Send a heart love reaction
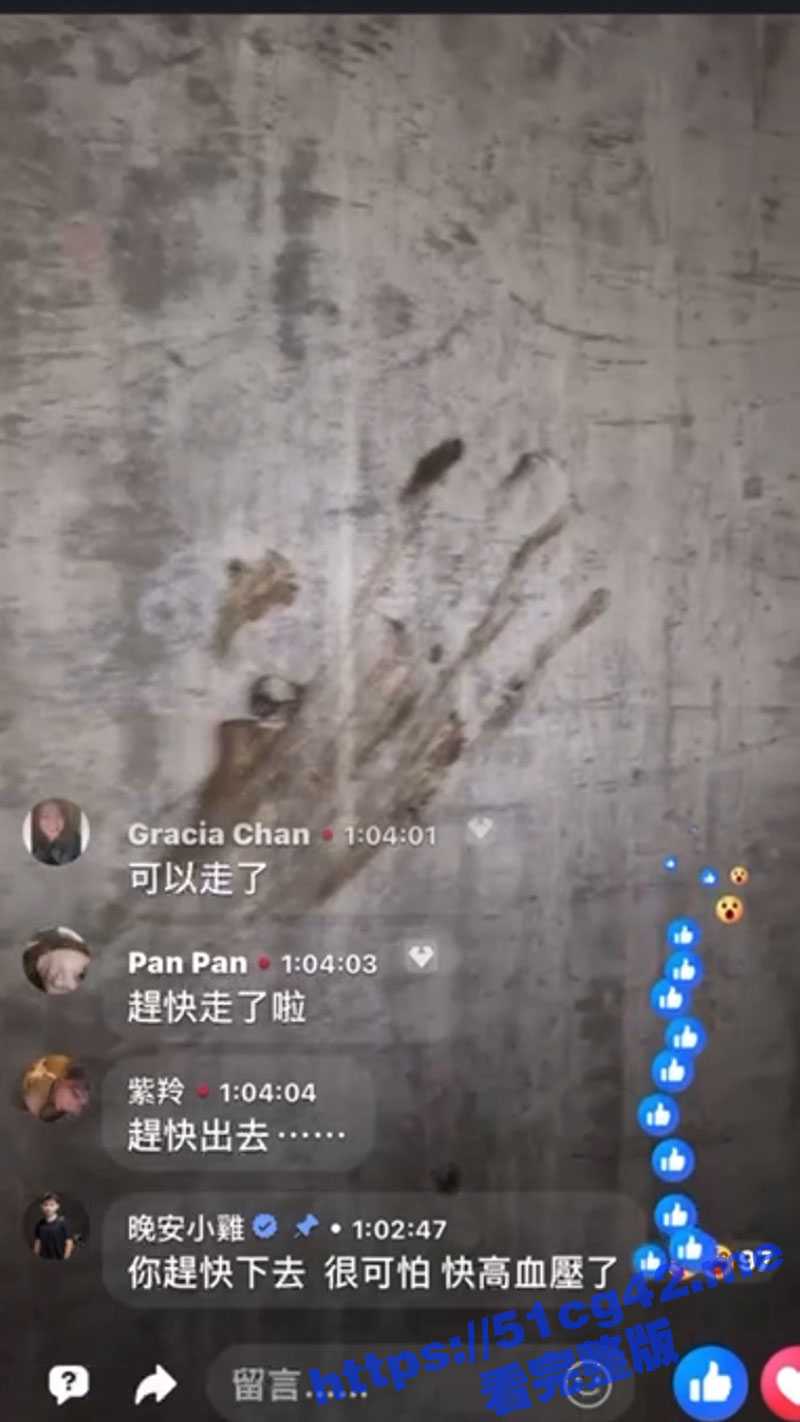The image size is (800, 1422). [x=784, y=1384]
